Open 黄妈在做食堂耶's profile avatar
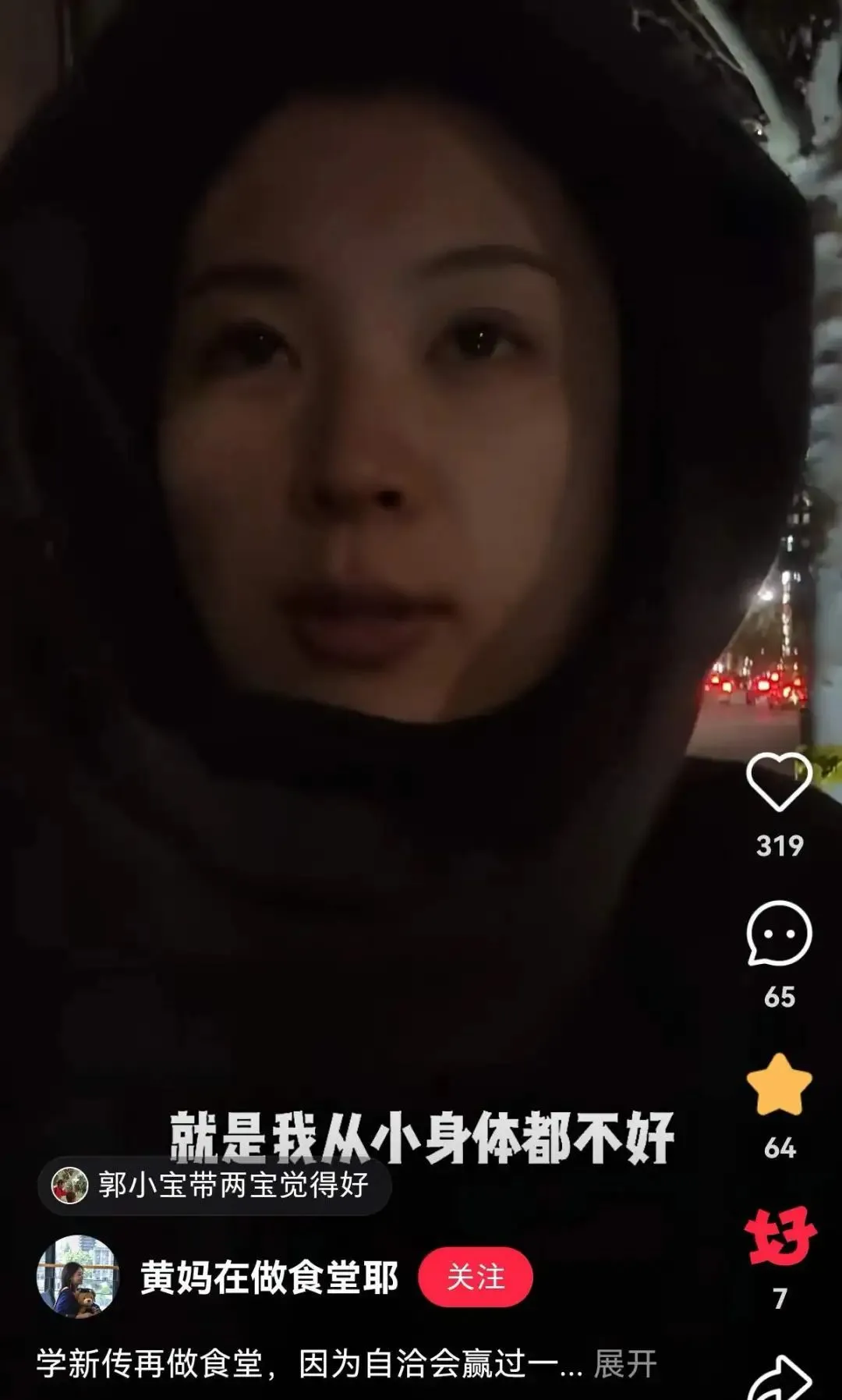 click(x=77, y=1277)
